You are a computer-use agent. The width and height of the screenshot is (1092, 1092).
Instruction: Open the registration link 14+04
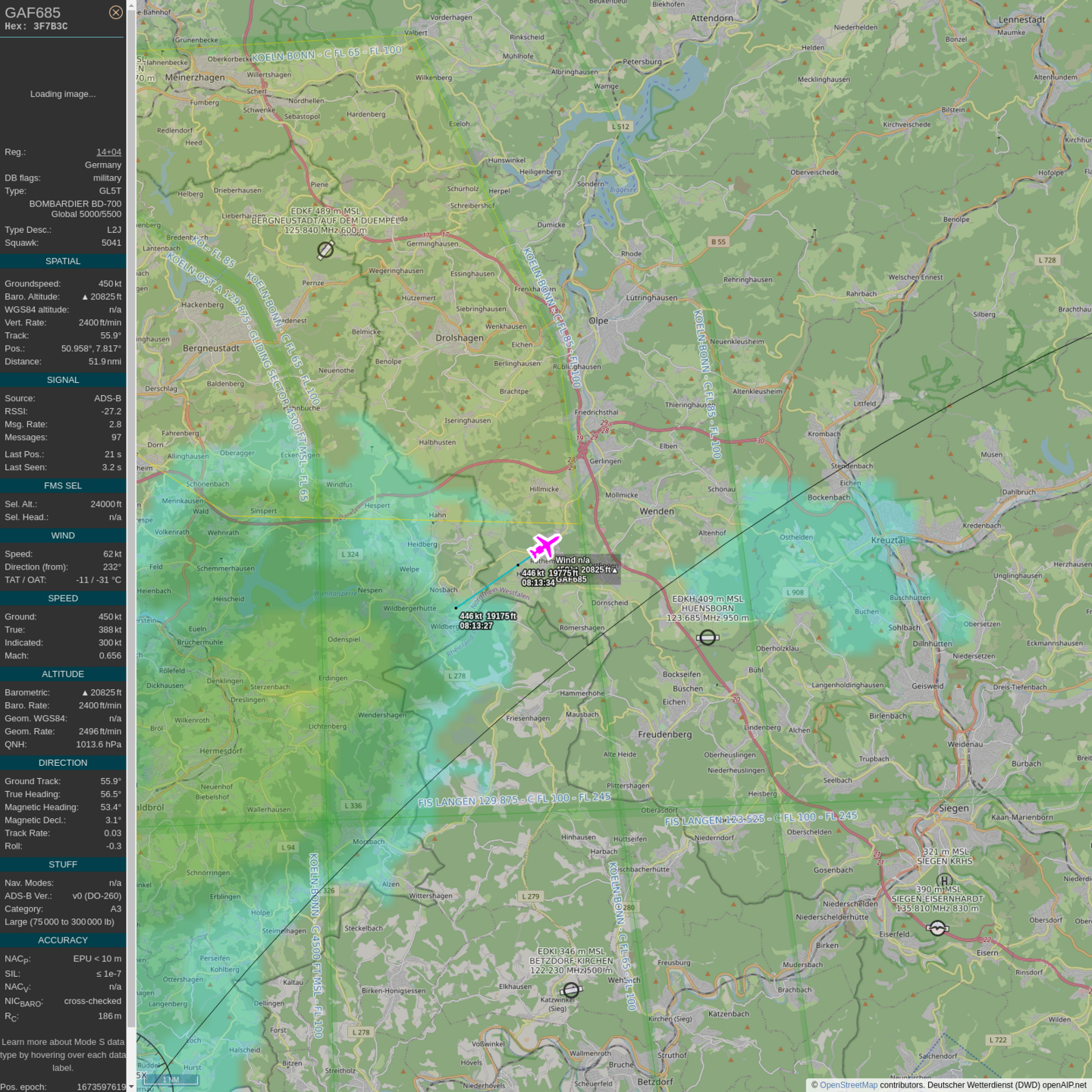tap(108, 152)
